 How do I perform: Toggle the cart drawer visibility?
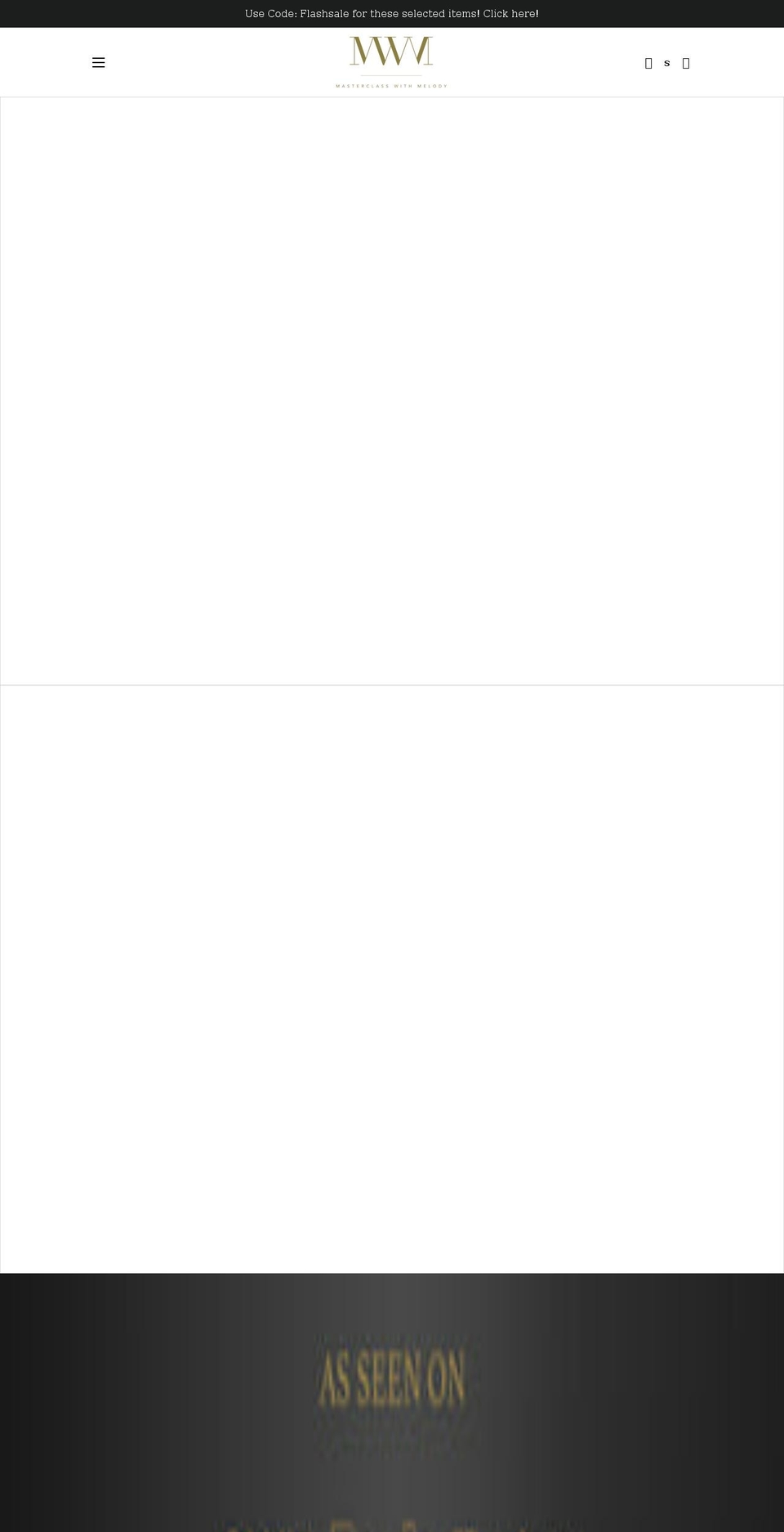[685, 62]
